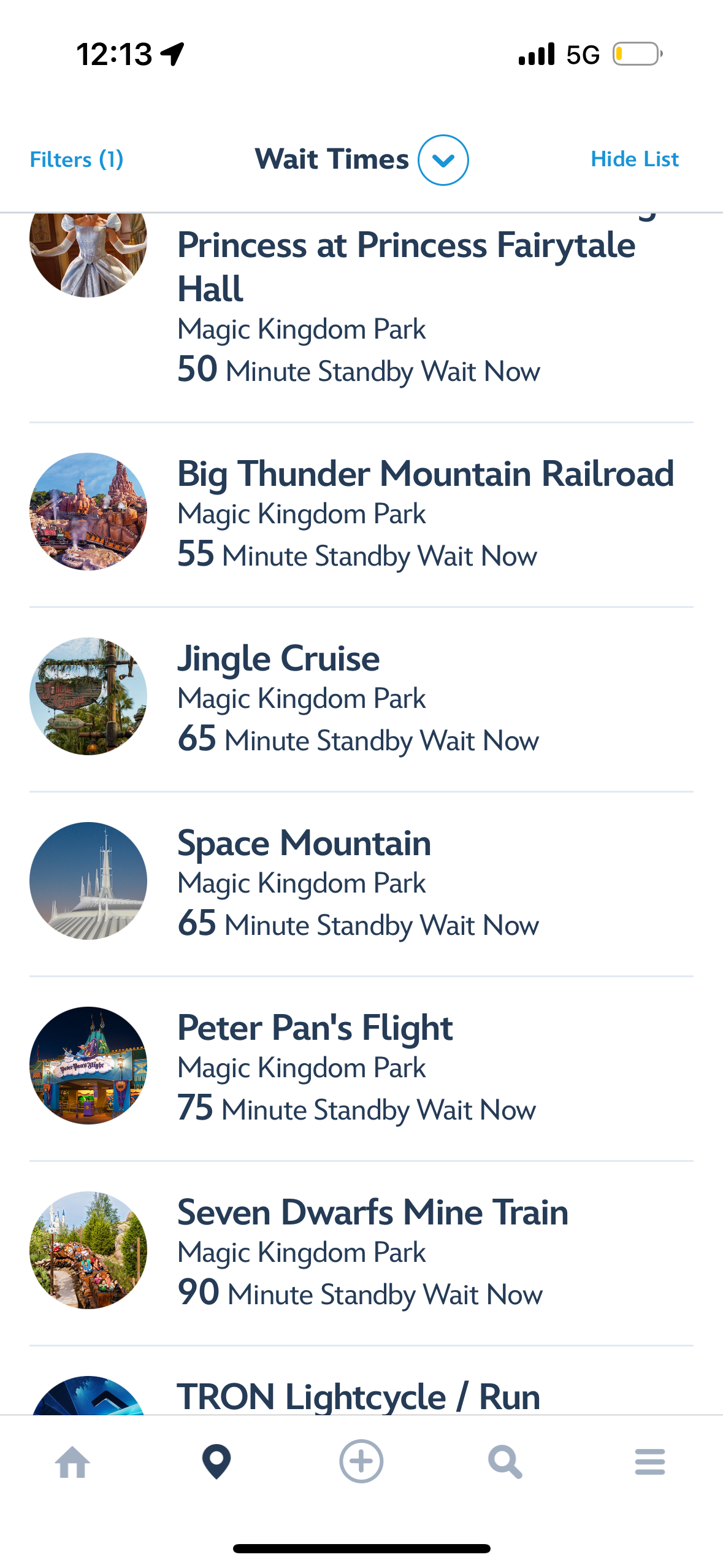The width and height of the screenshot is (723, 1568).
Task: Select Space Mountain from the list
Action: pos(304,844)
